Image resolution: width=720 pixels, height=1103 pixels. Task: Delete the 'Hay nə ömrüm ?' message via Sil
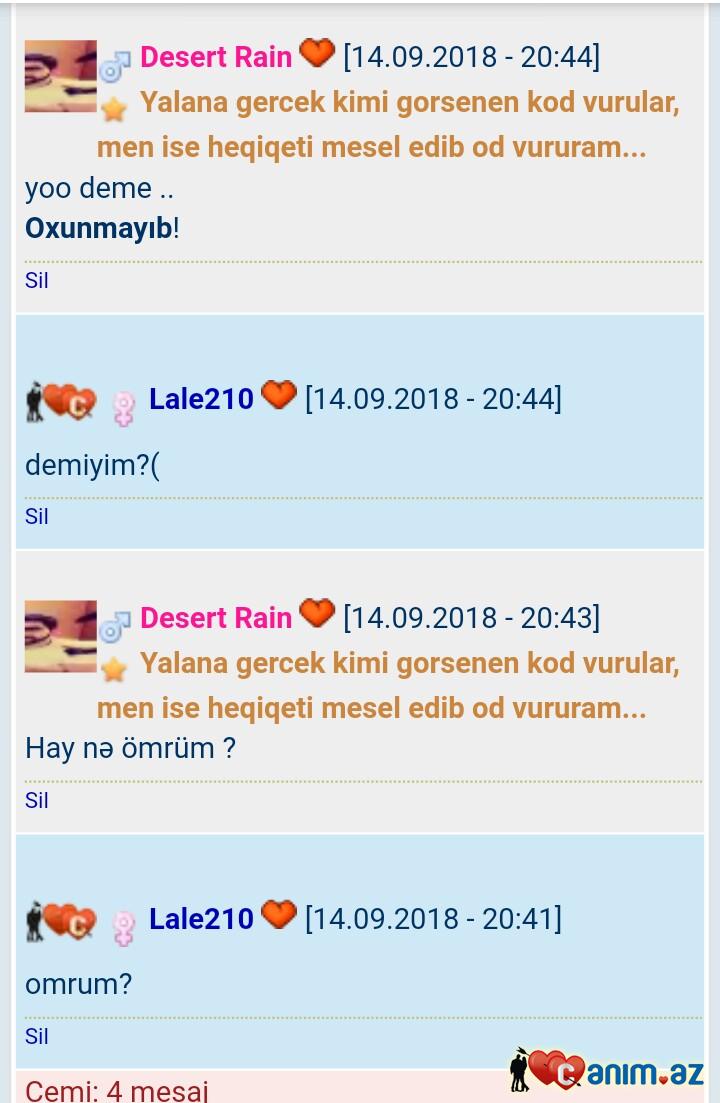[37, 801]
